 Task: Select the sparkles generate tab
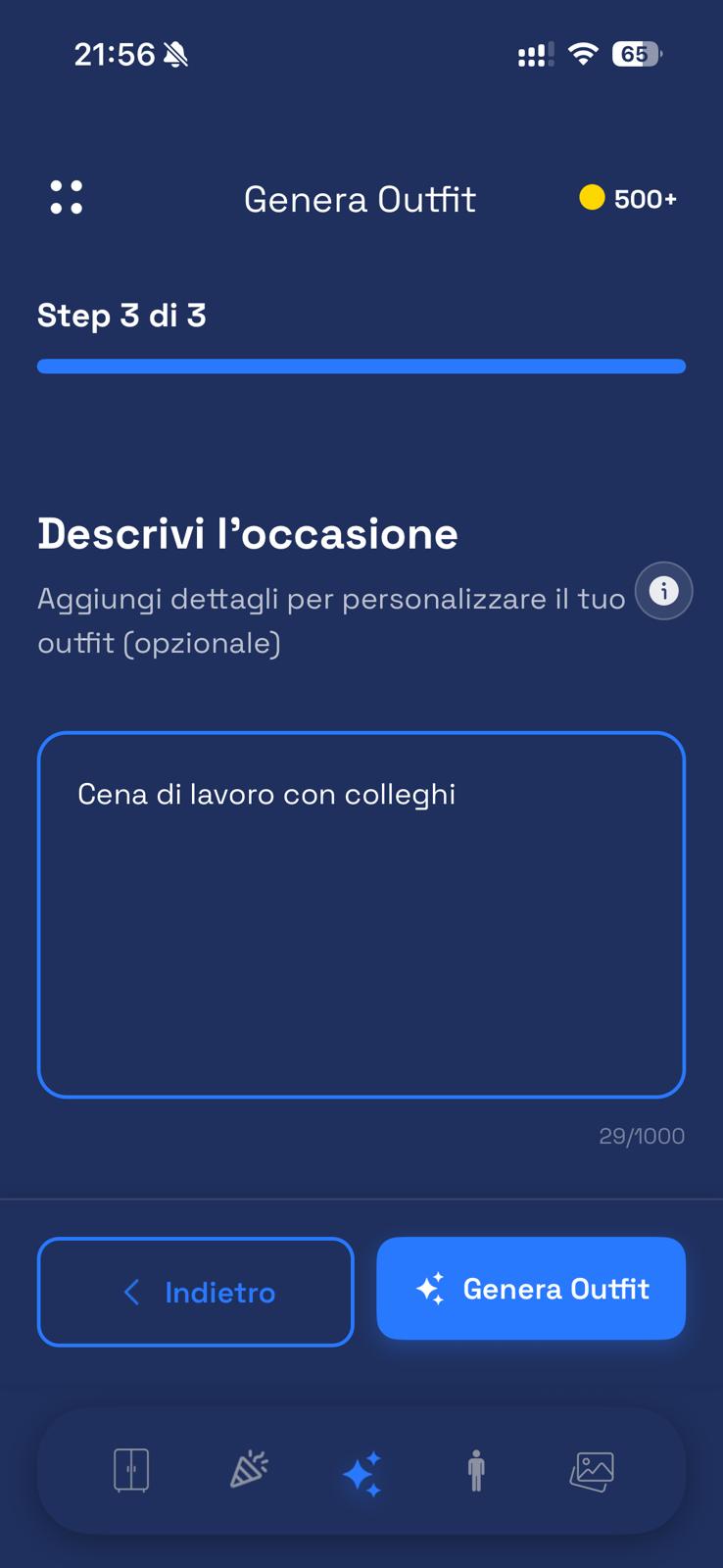[x=361, y=1473]
